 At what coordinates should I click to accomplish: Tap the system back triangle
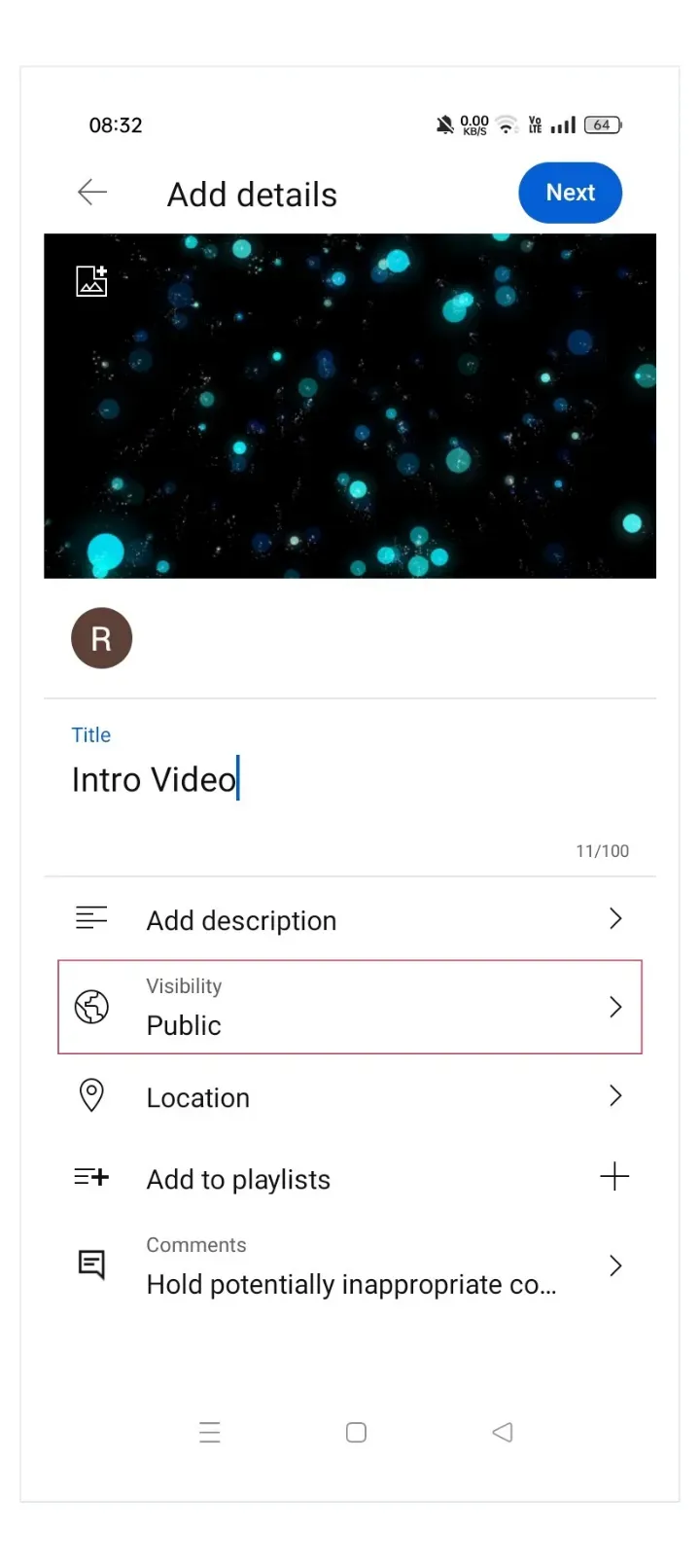coord(503,1433)
